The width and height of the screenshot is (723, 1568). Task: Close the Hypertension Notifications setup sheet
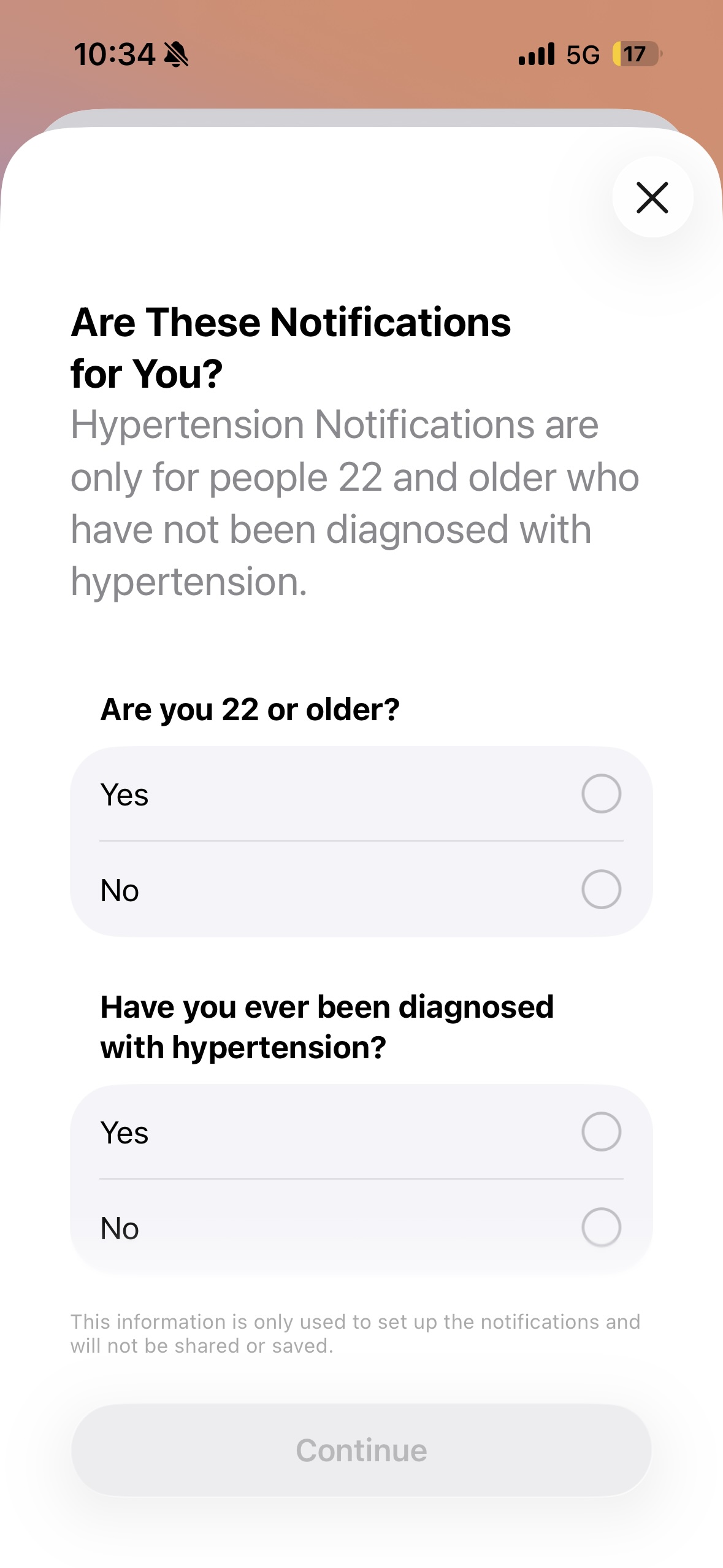pos(652,197)
